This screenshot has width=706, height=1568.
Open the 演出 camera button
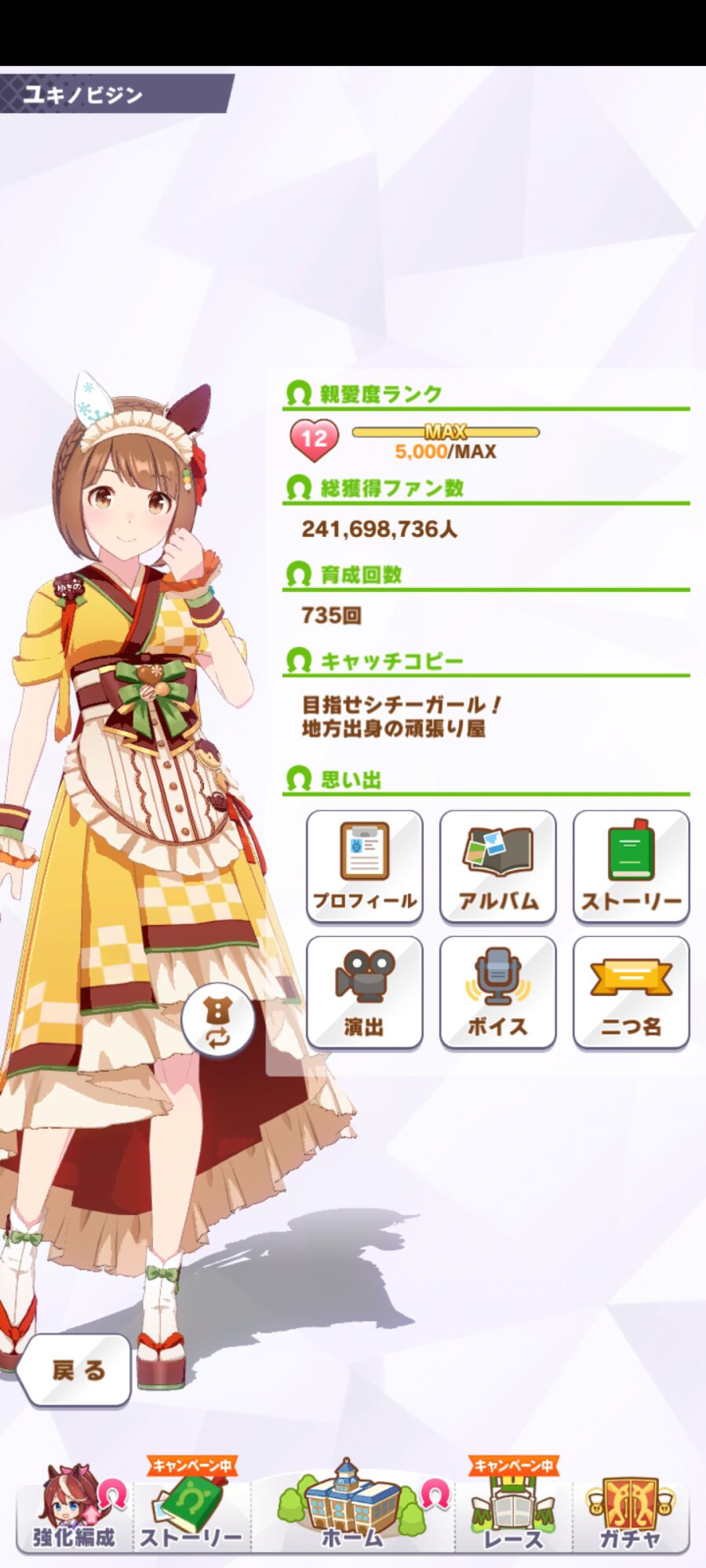coord(365,992)
